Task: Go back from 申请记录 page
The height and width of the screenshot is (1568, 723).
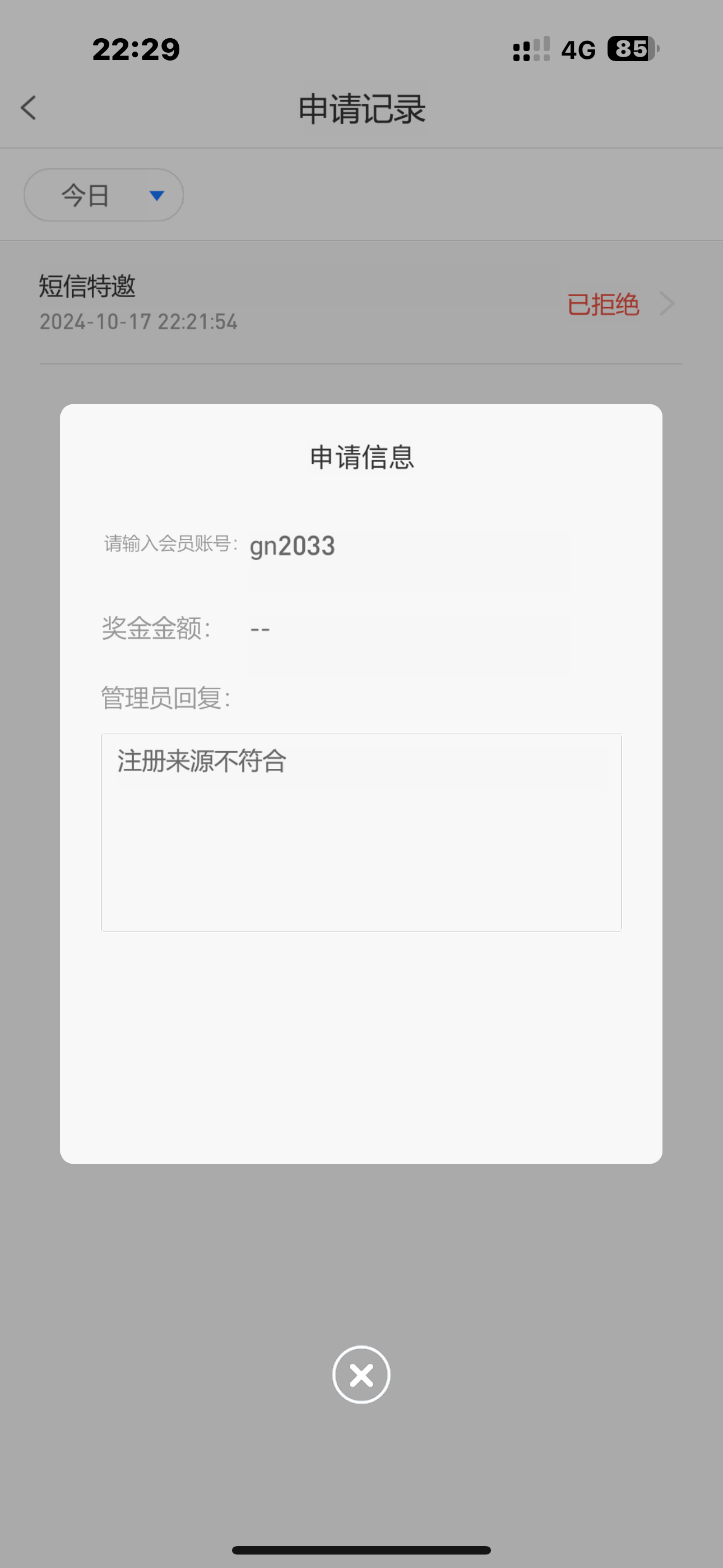Action: [x=29, y=108]
